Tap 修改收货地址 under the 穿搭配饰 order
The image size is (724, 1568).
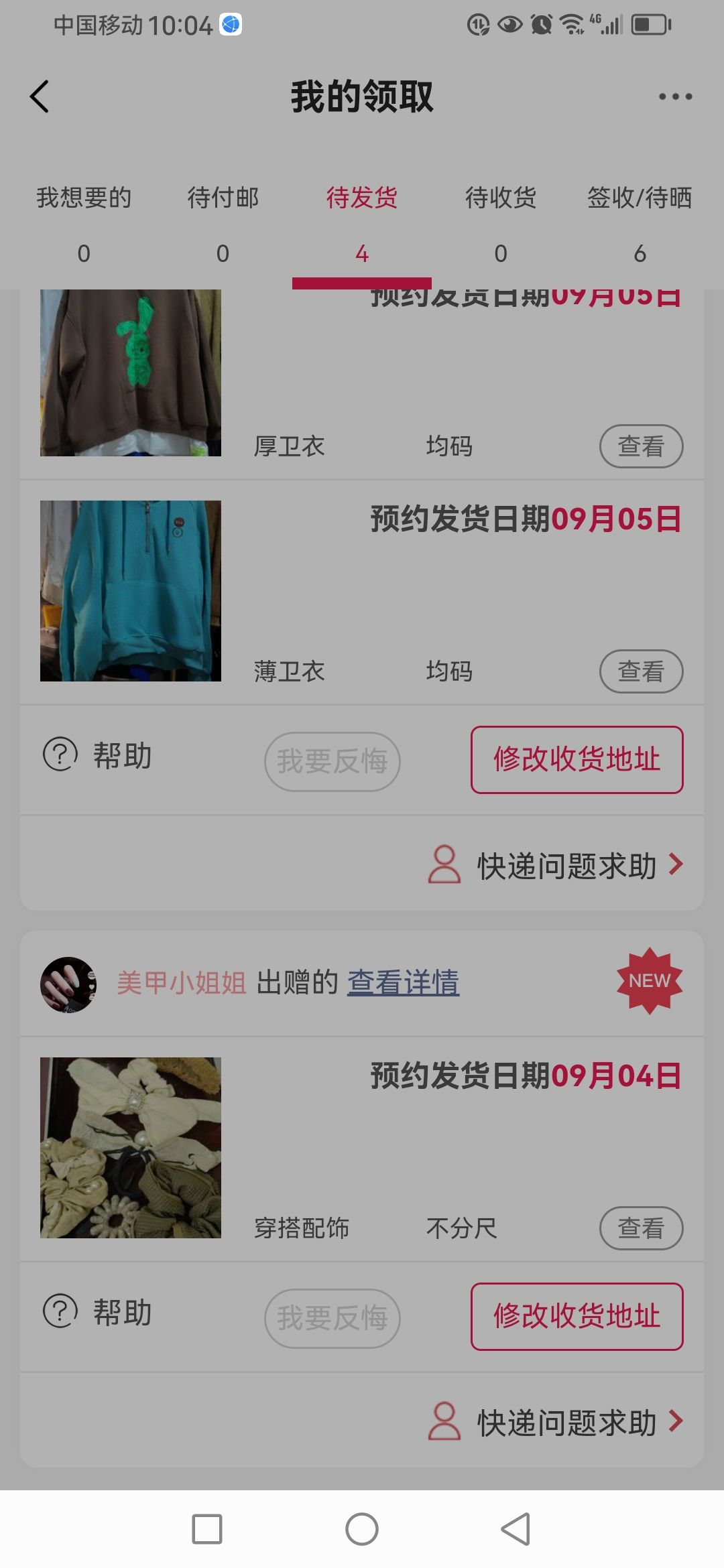click(x=577, y=1317)
